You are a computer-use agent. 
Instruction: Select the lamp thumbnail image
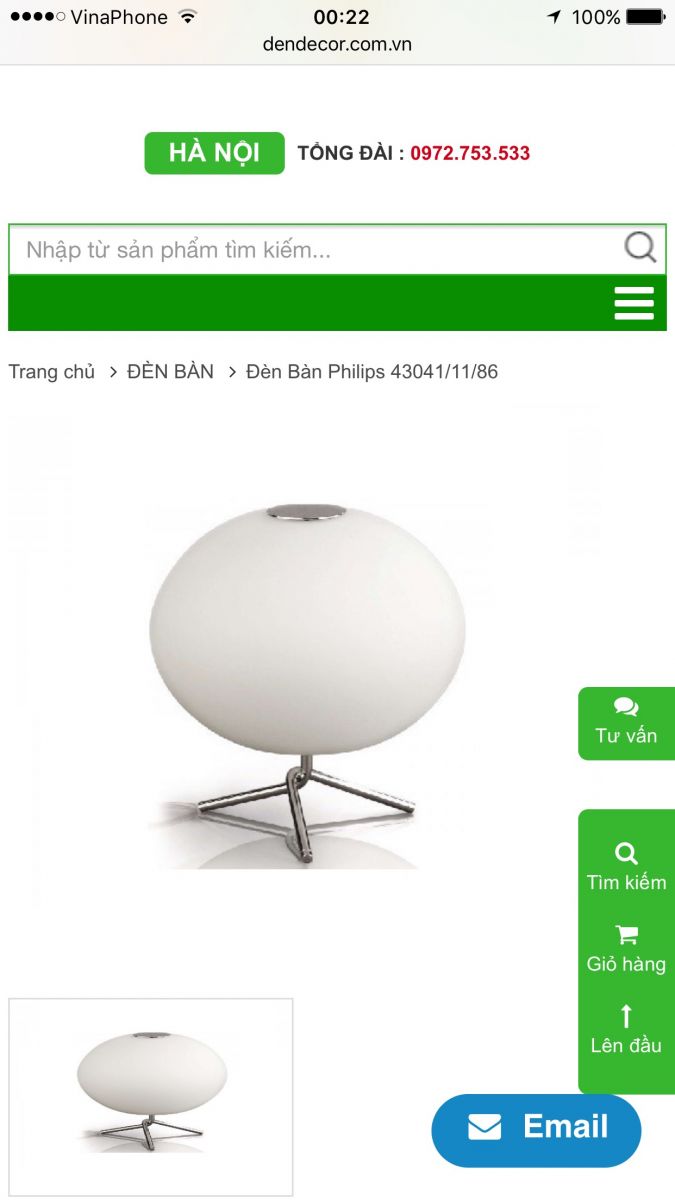(151, 1096)
